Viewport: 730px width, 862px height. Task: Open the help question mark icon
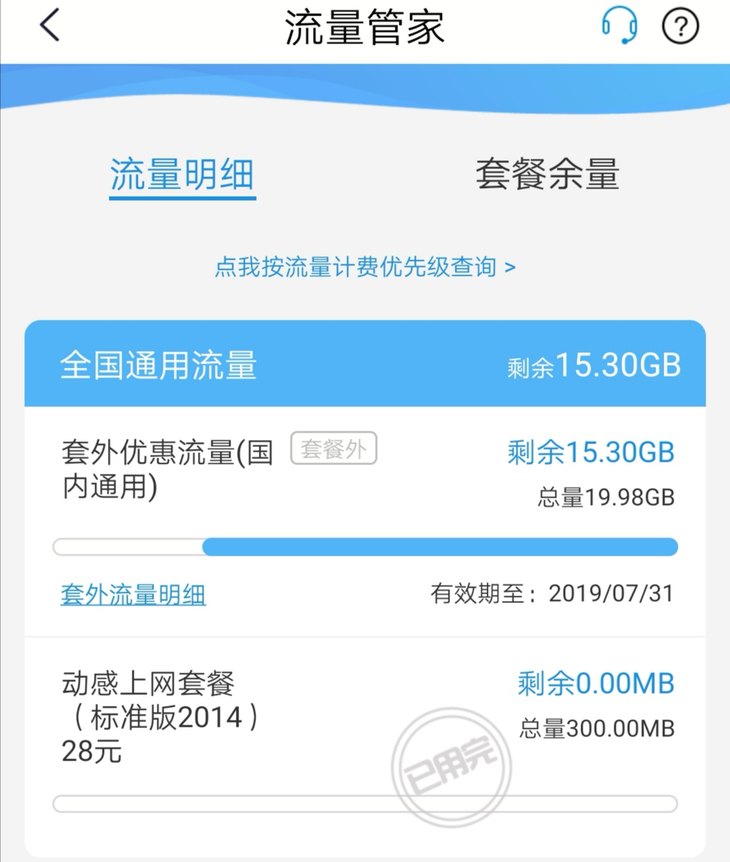coord(680,27)
